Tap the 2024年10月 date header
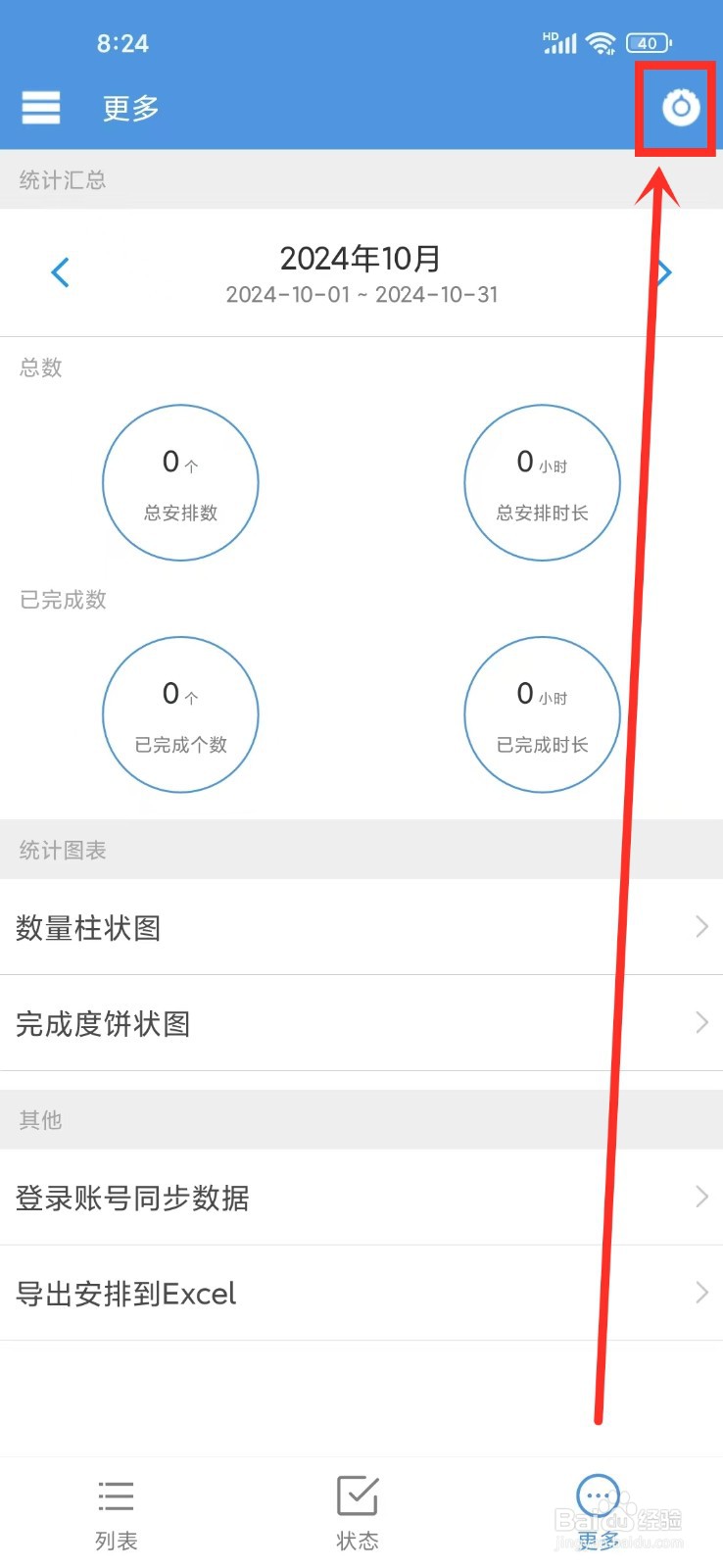The image size is (723, 1568). click(x=361, y=259)
